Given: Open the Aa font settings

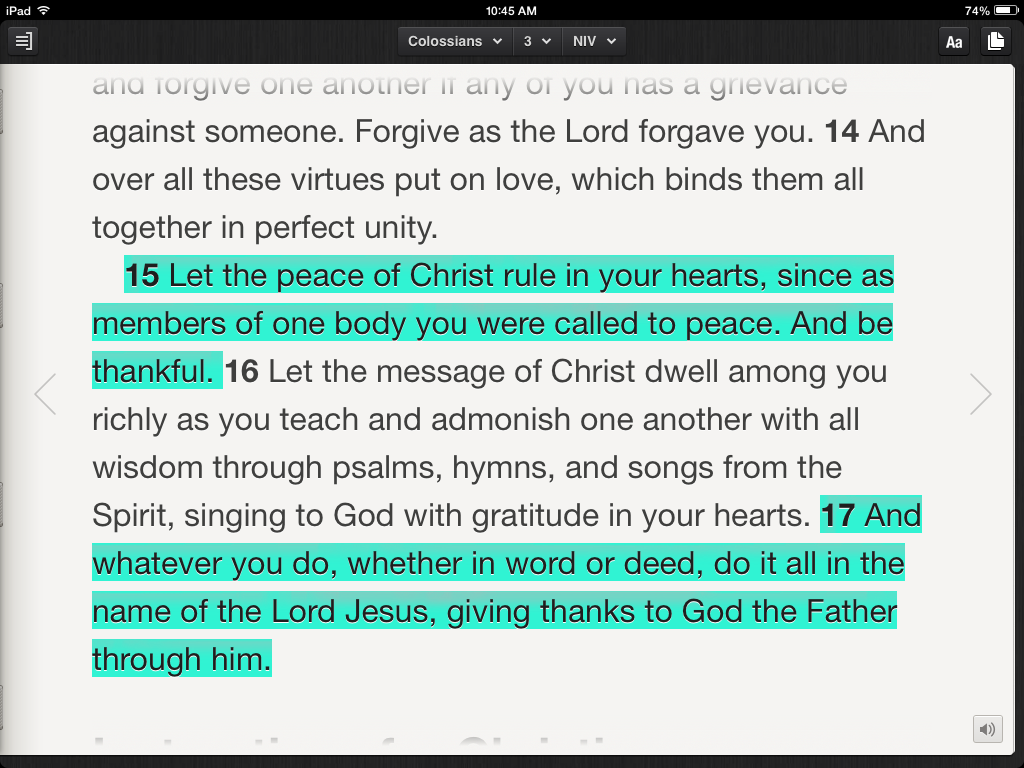Looking at the screenshot, I should point(954,41).
